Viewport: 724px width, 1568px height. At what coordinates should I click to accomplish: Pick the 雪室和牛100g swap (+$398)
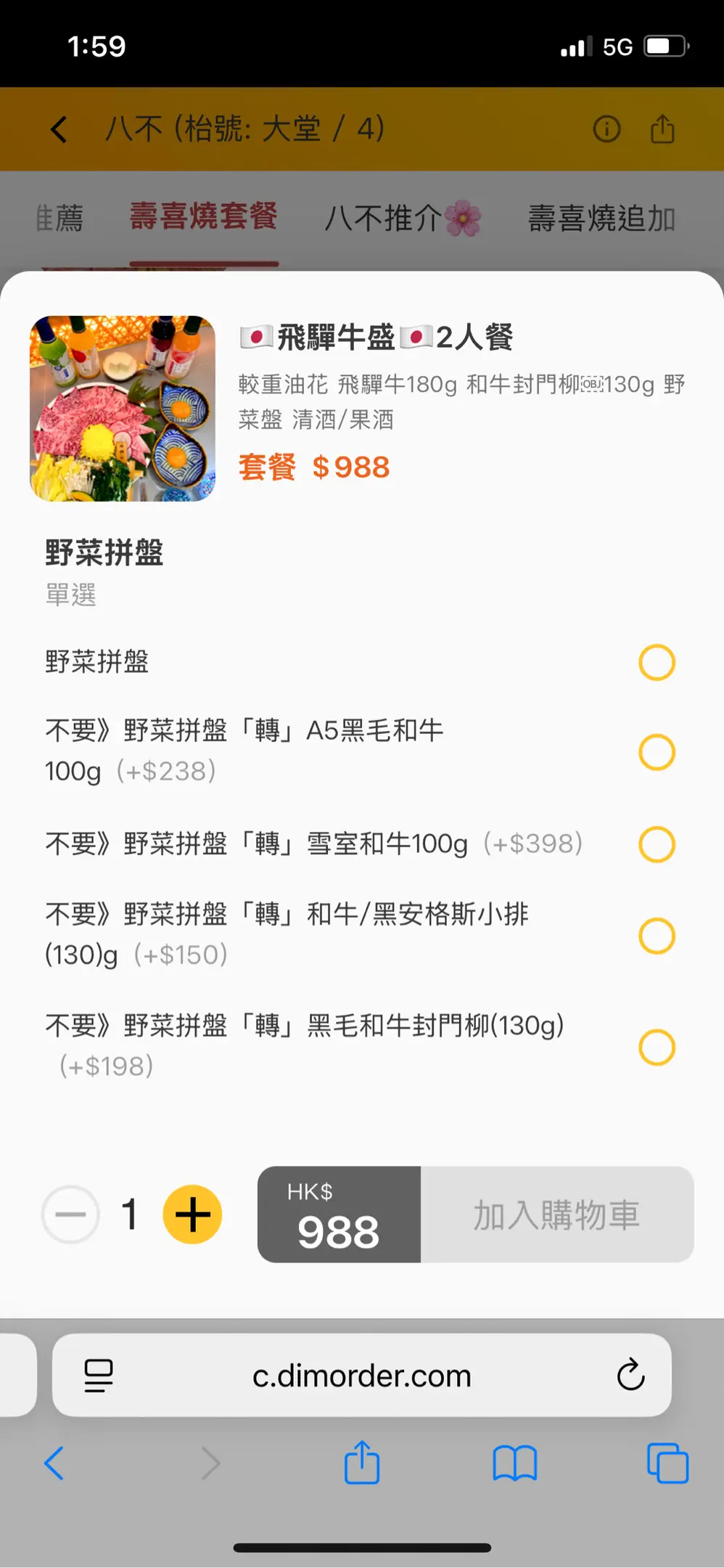coord(657,844)
